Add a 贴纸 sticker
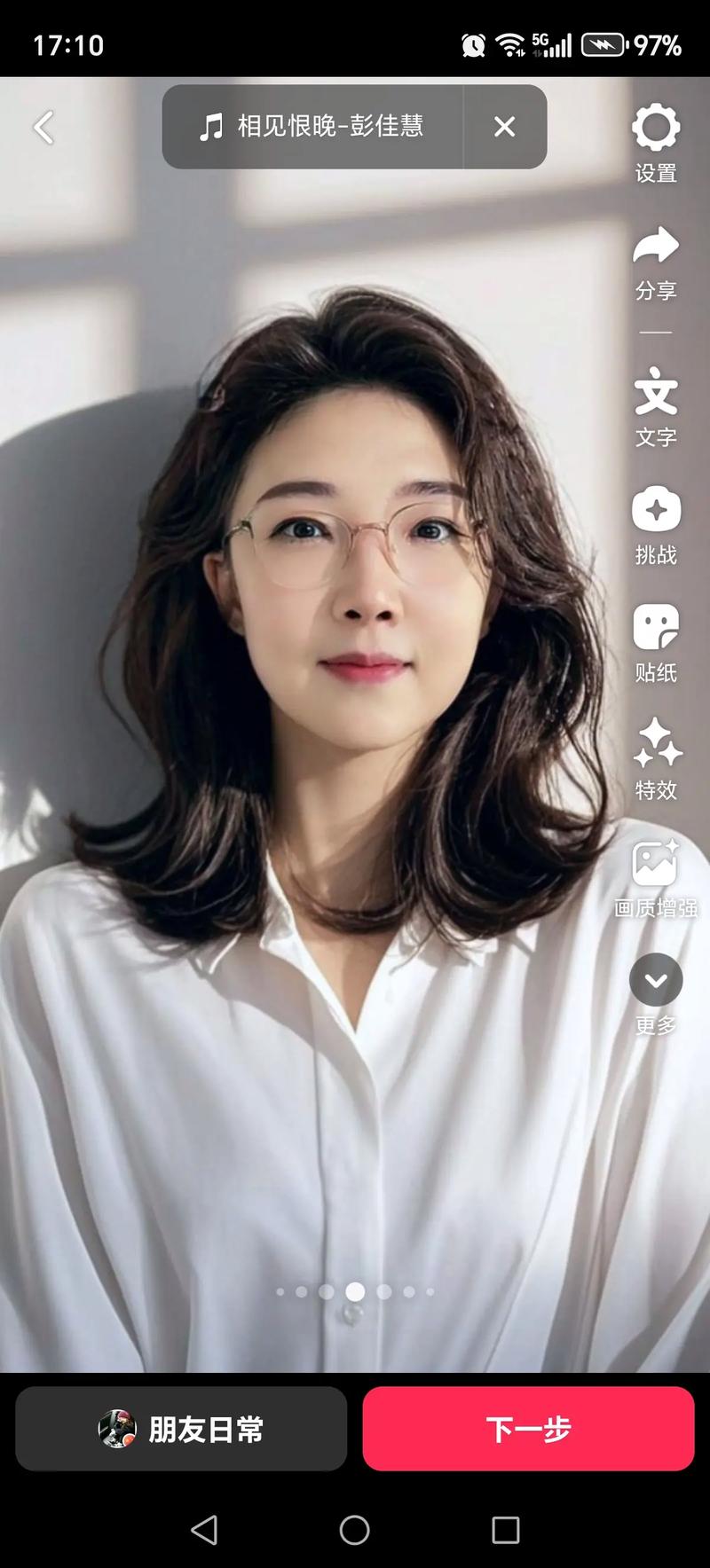 656,642
